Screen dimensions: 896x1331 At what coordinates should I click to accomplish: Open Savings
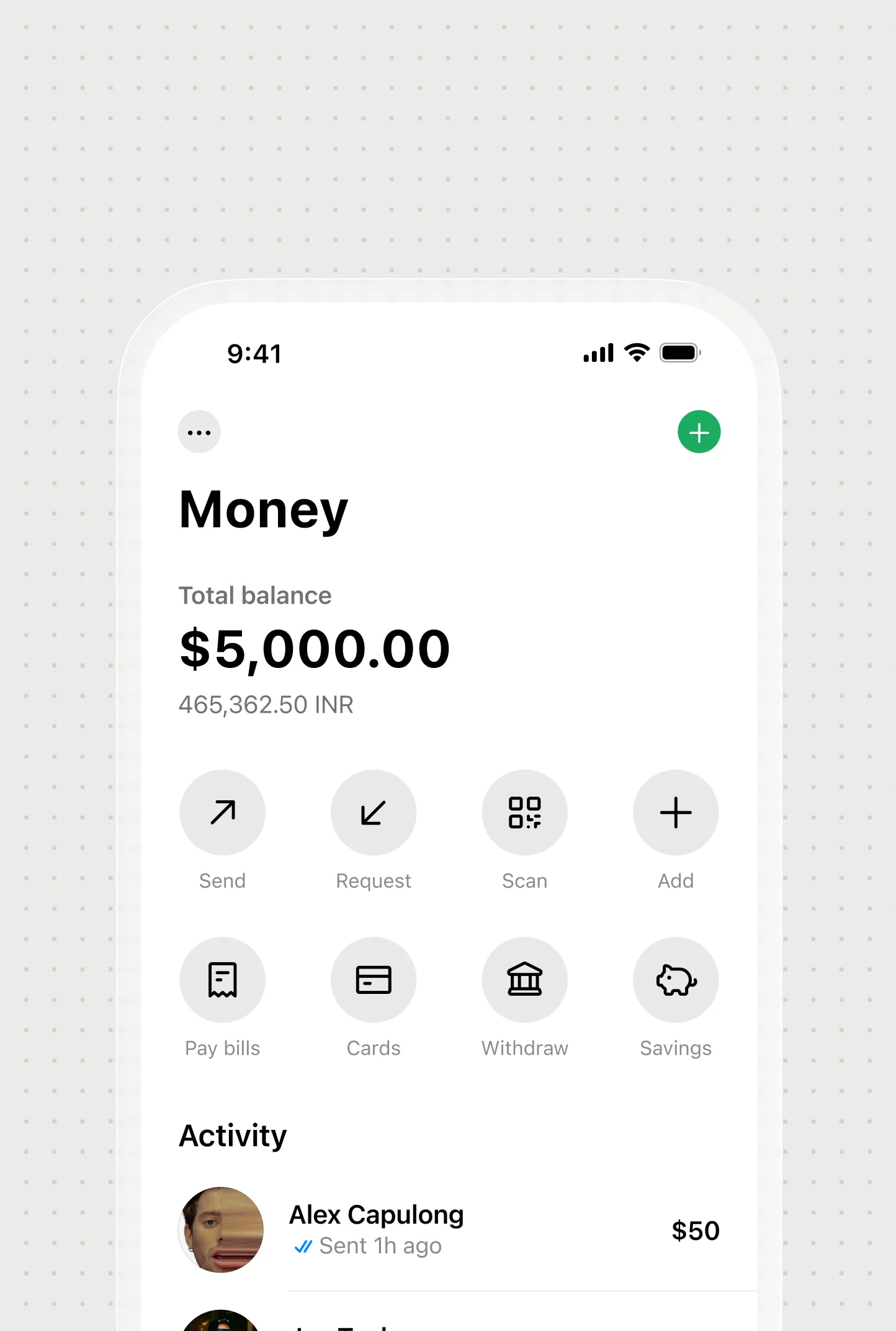click(x=676, y=980)
